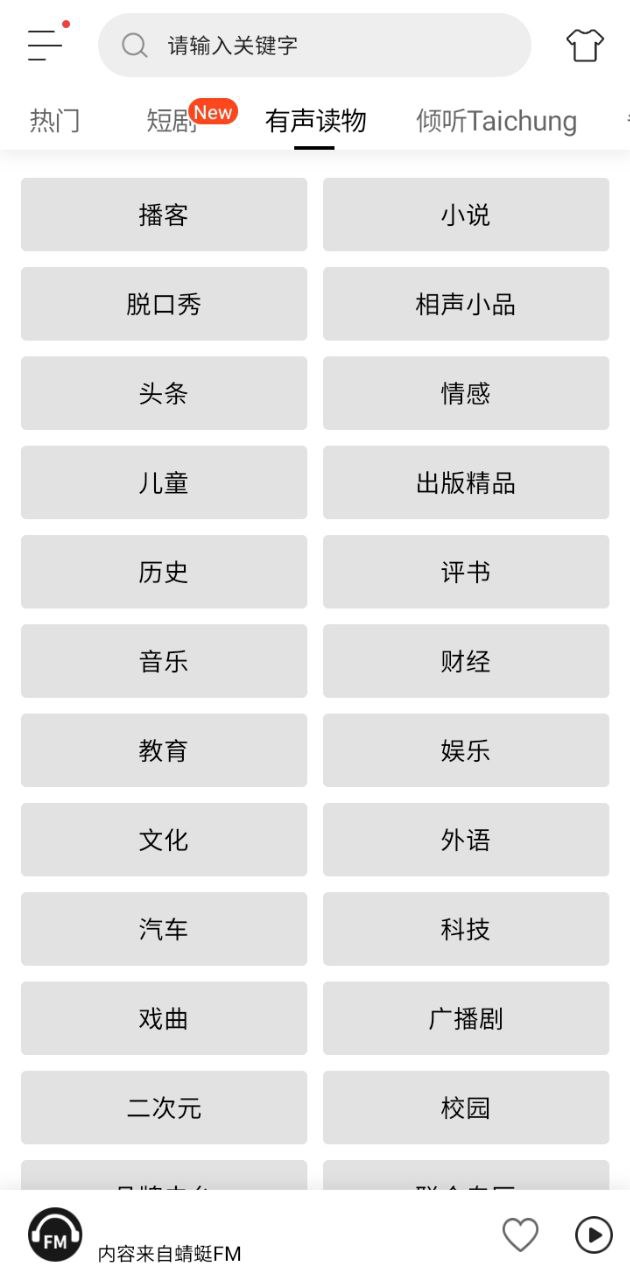The height and width of the screenshot is (1280, 630).
Task: Select the 广播剧 category
Action: pyautogui.click(x=466, y=1018)
